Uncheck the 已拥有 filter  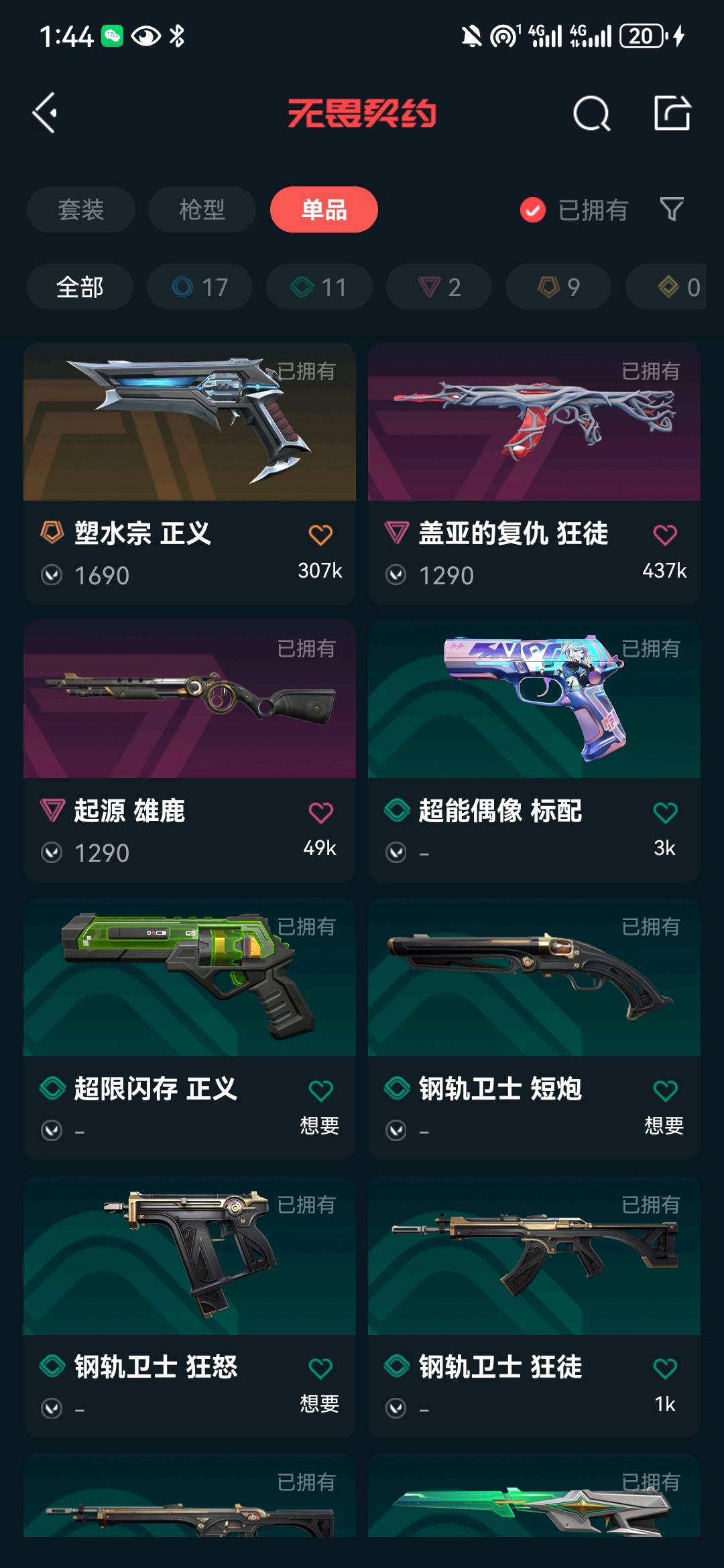[533, 210]
